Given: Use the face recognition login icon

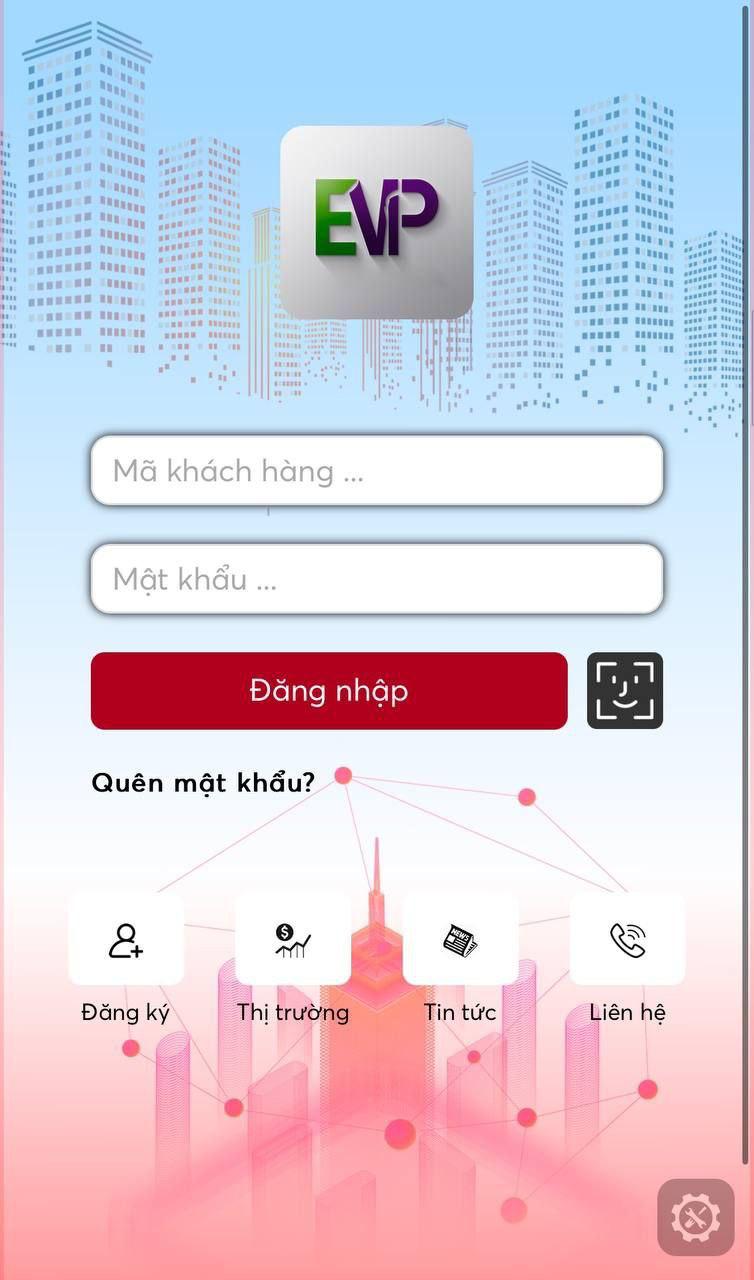Looking at the screenshot, I should (x=625, y=691).
